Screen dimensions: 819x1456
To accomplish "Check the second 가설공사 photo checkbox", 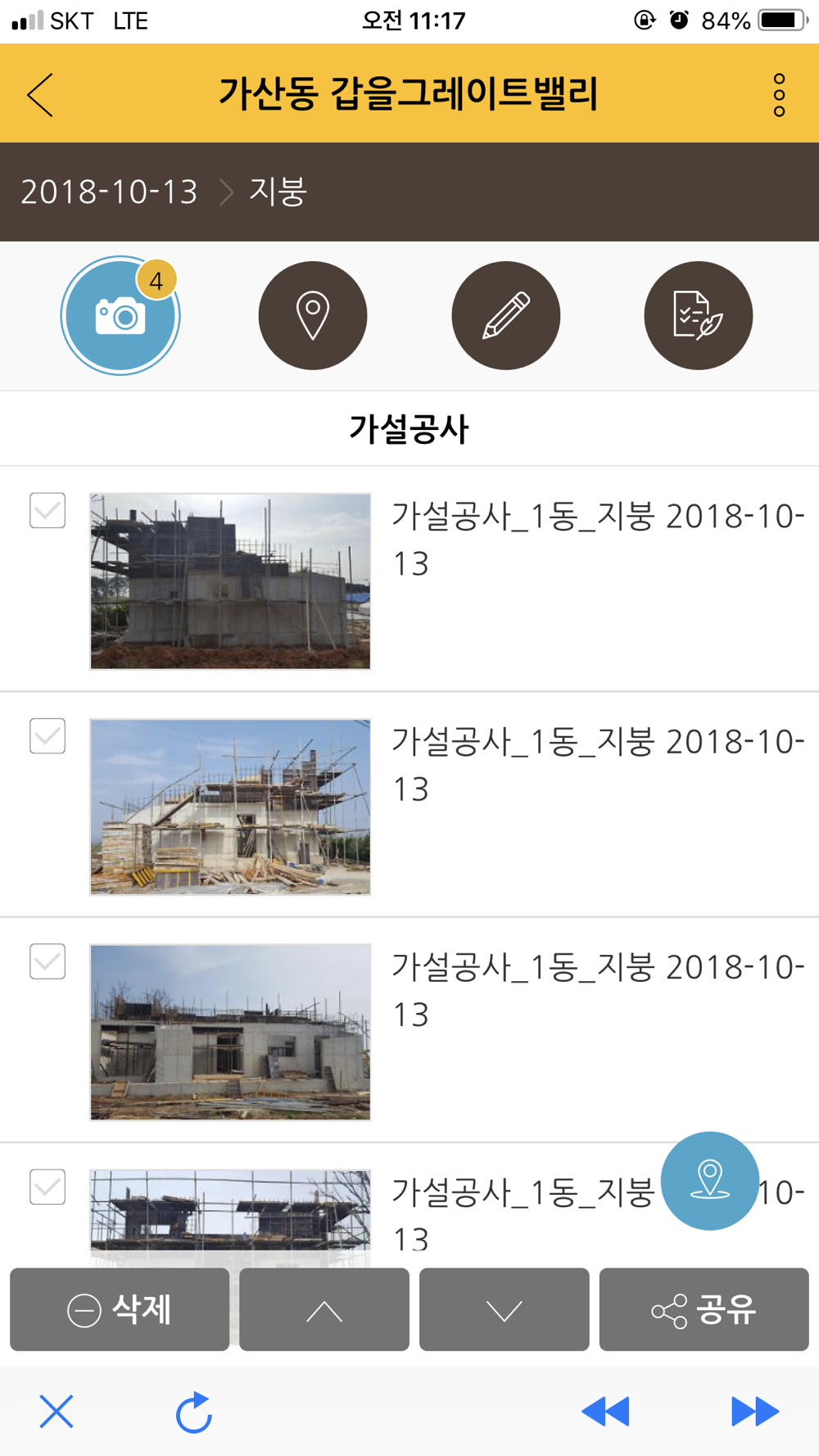I will (48, 735).
